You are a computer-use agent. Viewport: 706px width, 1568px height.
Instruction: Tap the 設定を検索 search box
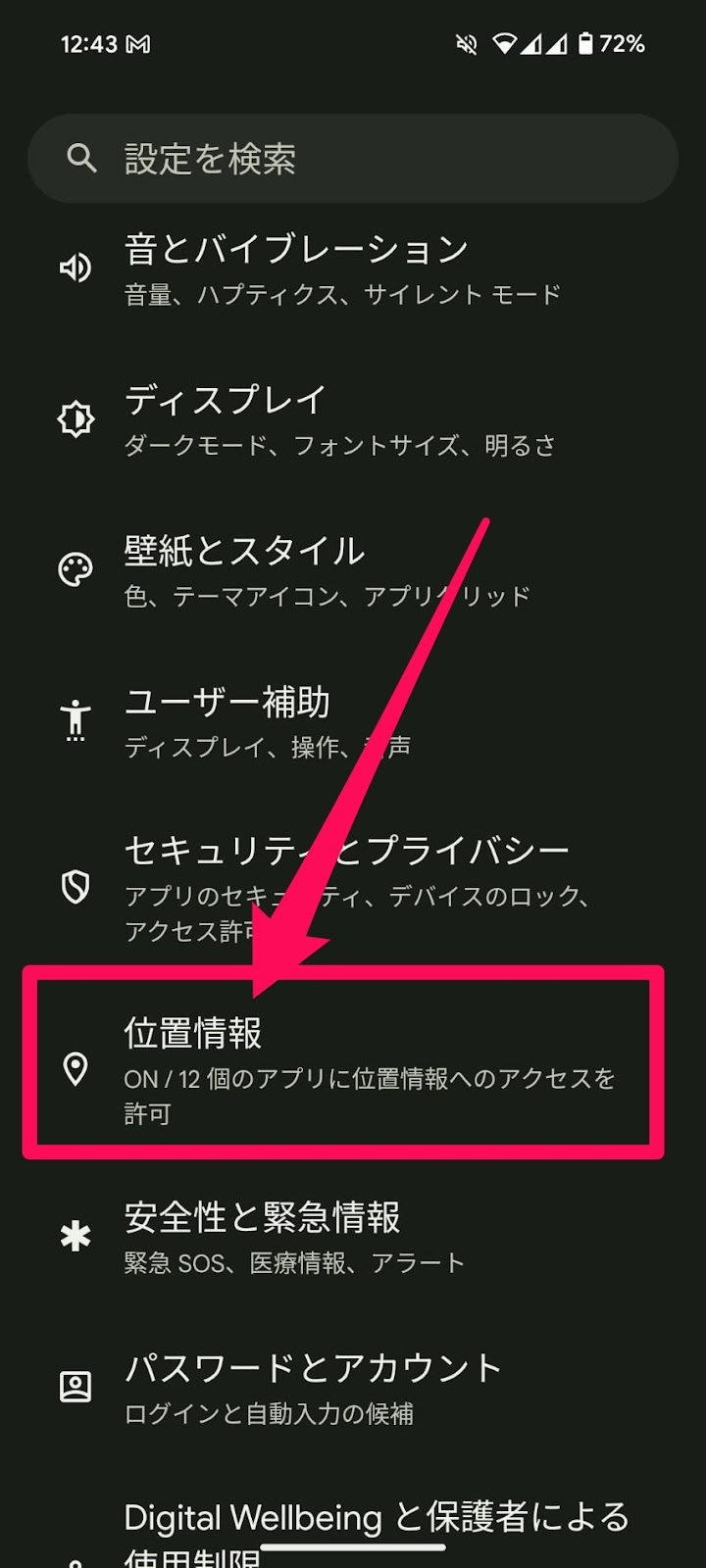tap(353, 159)
